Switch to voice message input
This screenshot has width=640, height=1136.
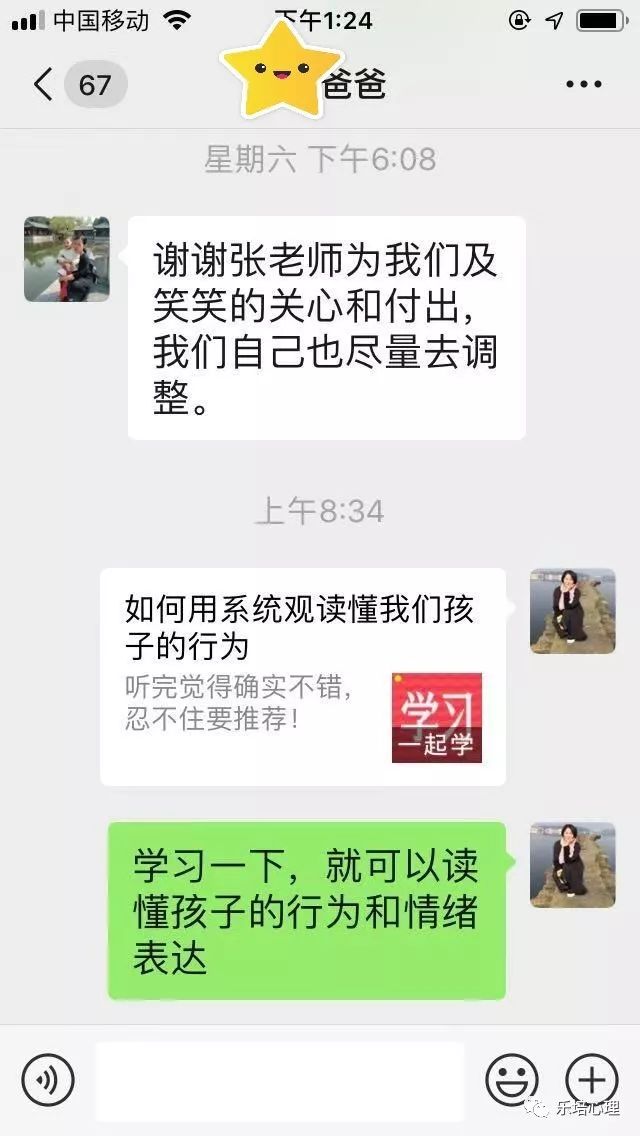[47, 1081]
